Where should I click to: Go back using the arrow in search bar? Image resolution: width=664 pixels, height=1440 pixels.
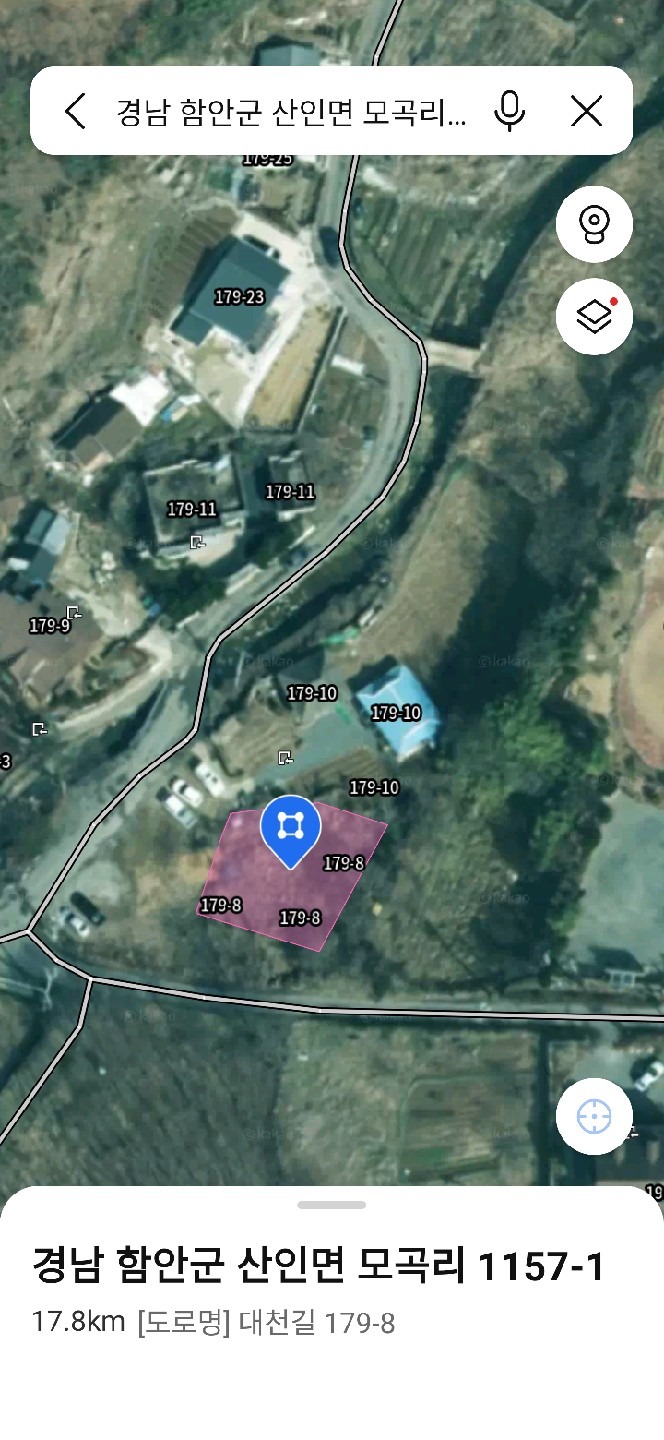tap(75, 111)
